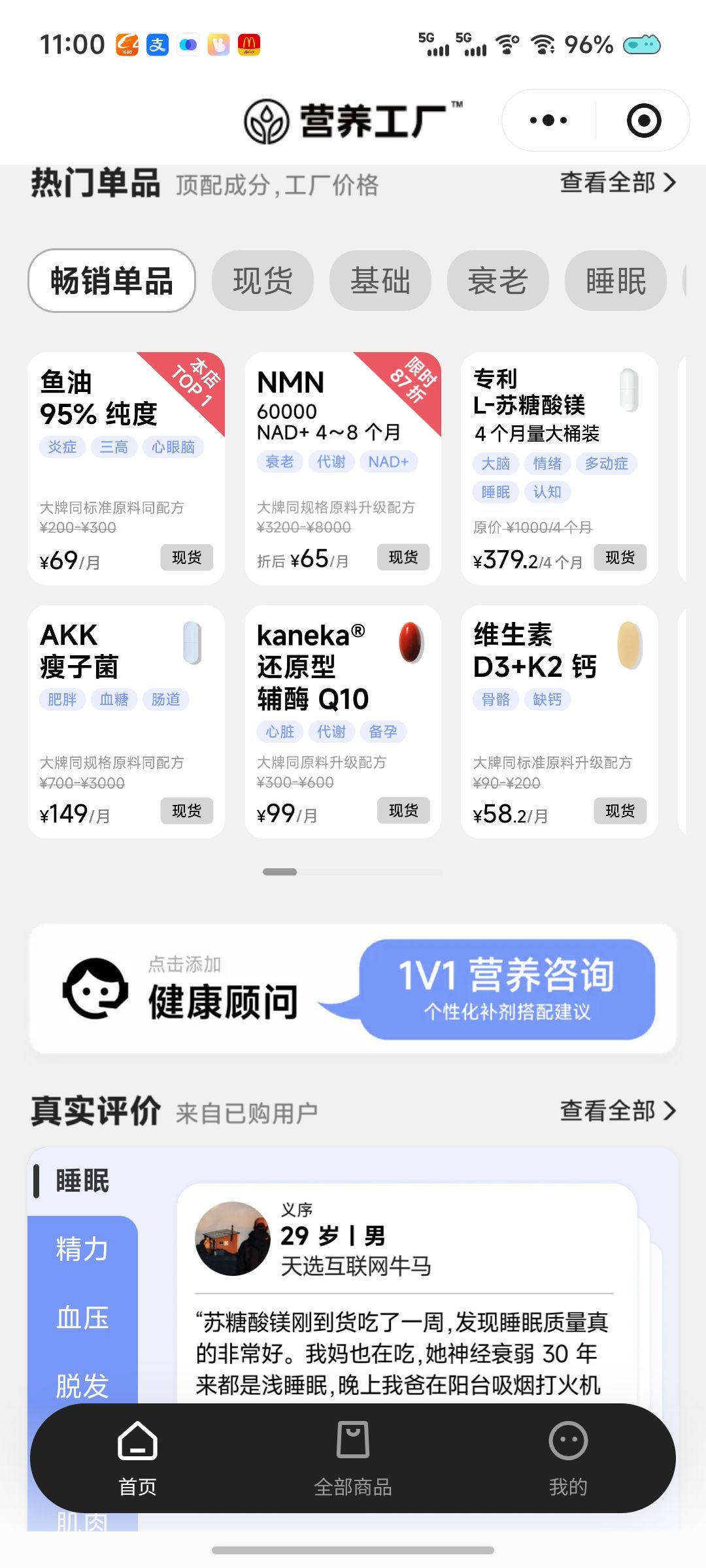This screenshot has height=1568, width=706.
Task: Open the AKK 瘦子菌 product card
Action: (126, 721)
